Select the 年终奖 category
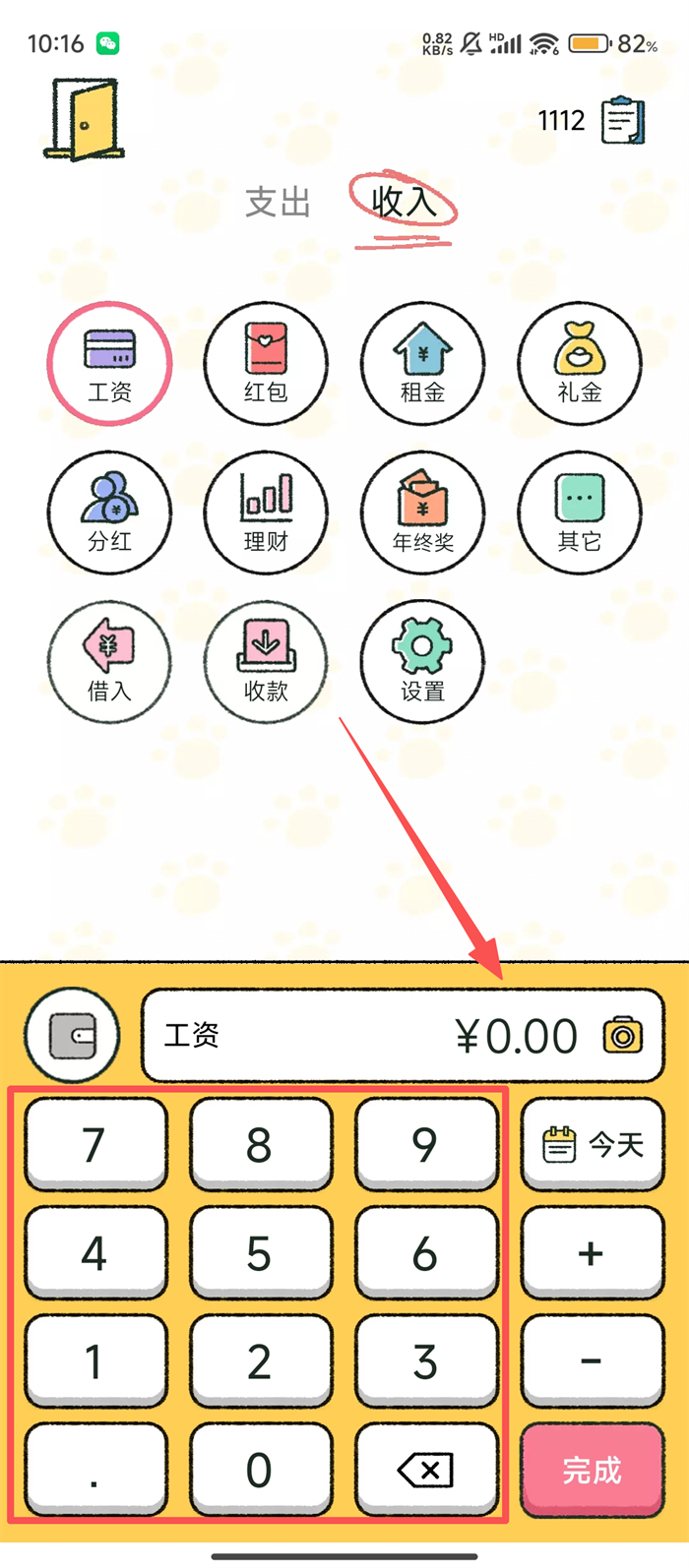The width and height of the screenshot is (689, 1568). [422, 513]
